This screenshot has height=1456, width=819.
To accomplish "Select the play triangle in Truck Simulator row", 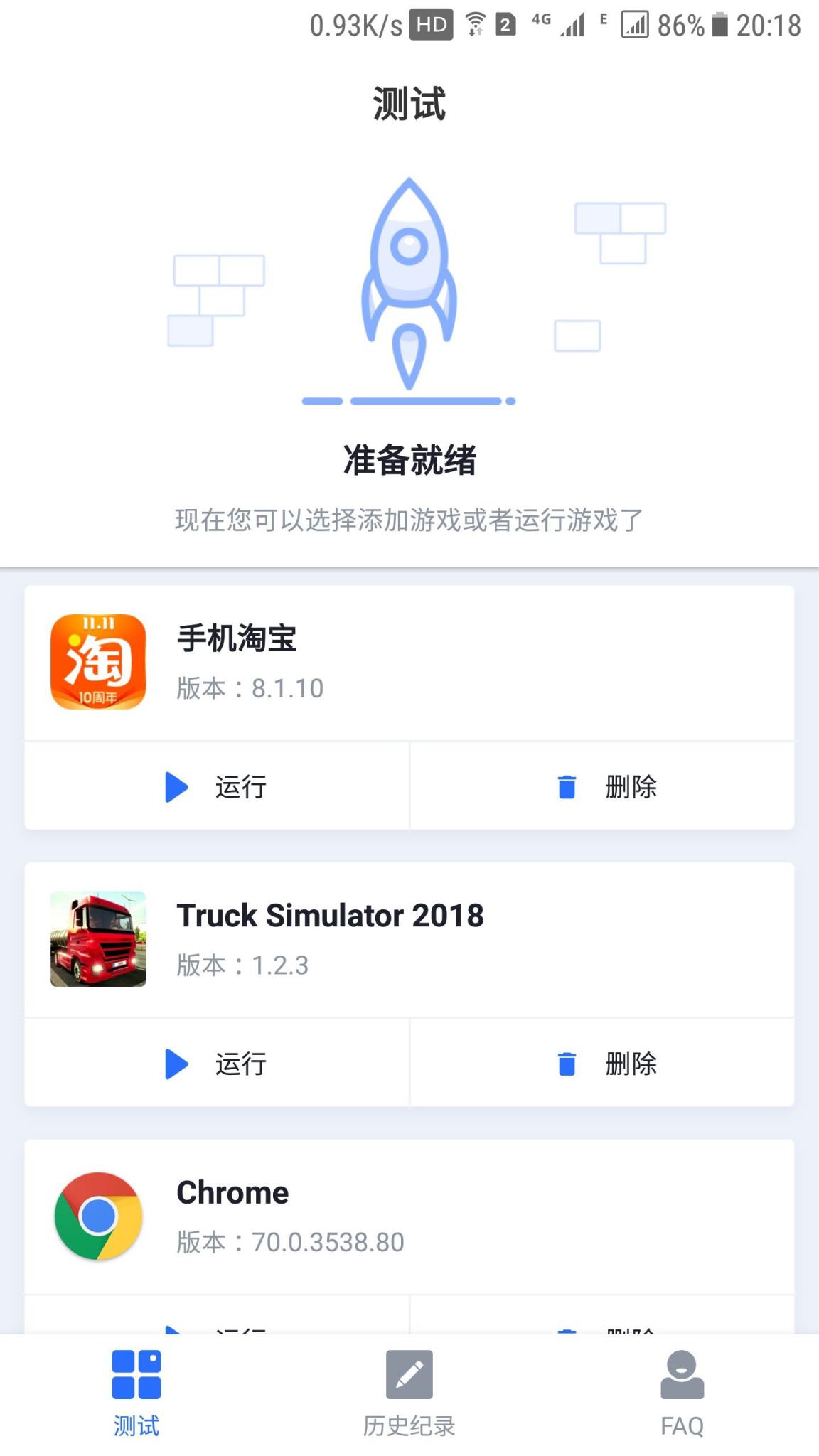I will [x=176, y=1064].
